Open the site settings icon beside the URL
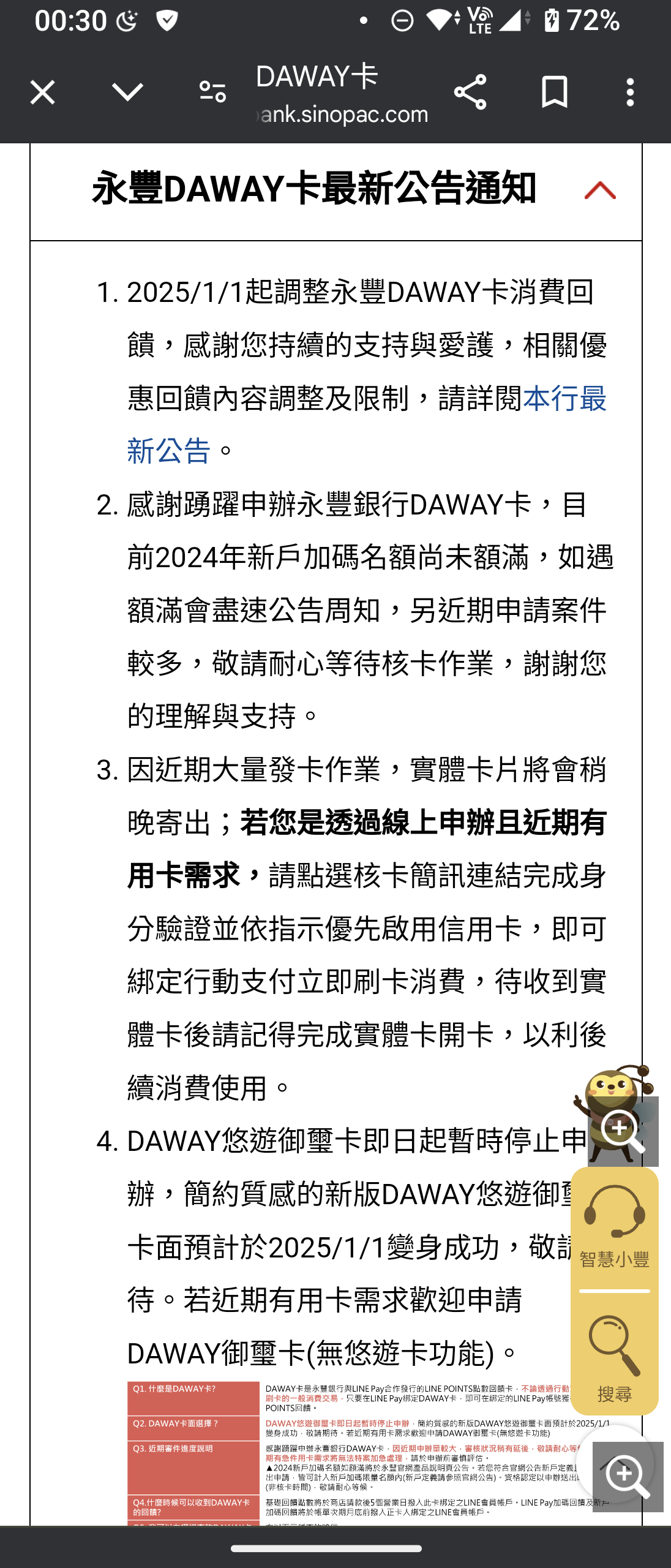 pos(212,92)
